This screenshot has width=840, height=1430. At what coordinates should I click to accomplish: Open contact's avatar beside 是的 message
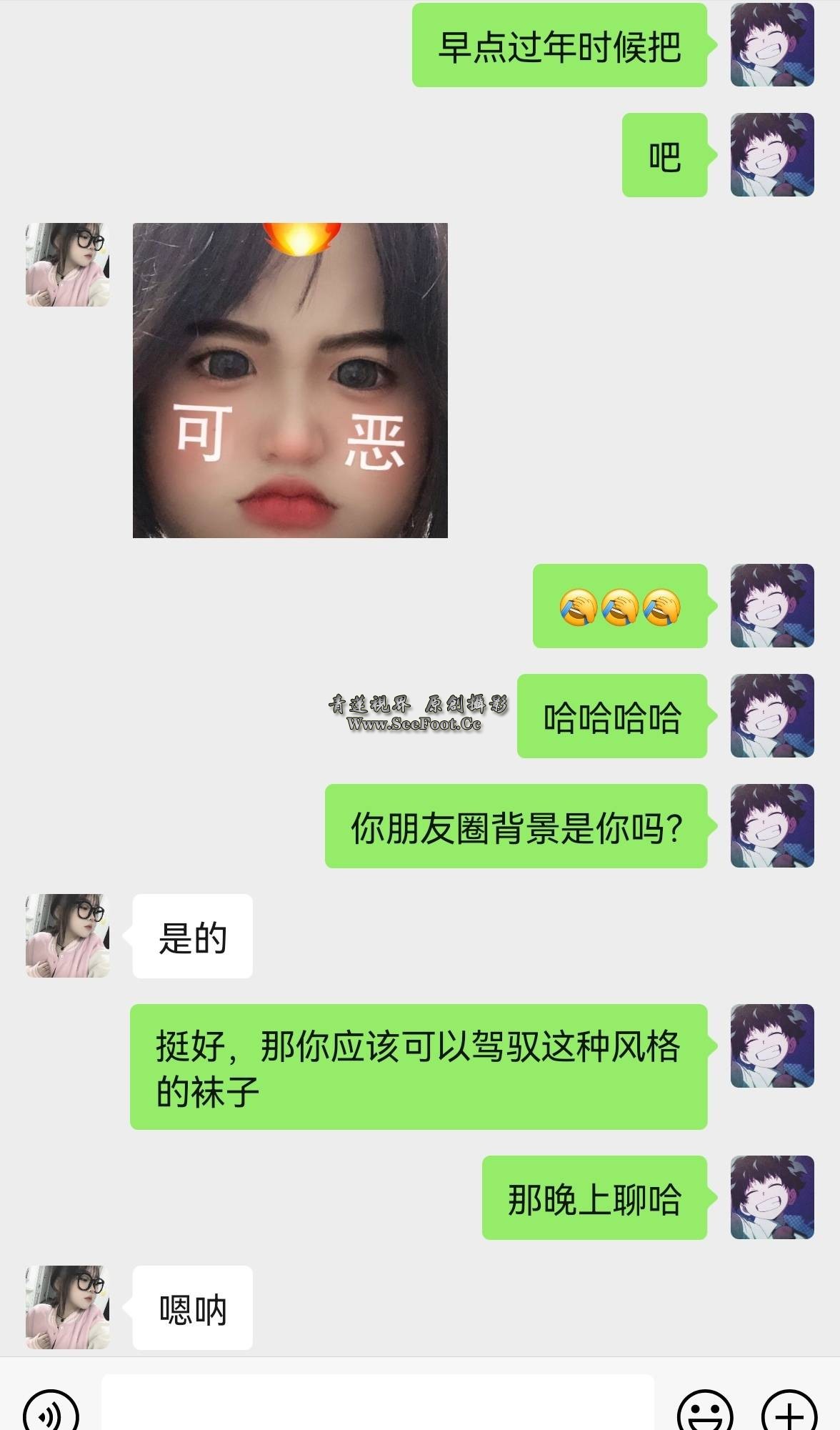pos(67,935)
